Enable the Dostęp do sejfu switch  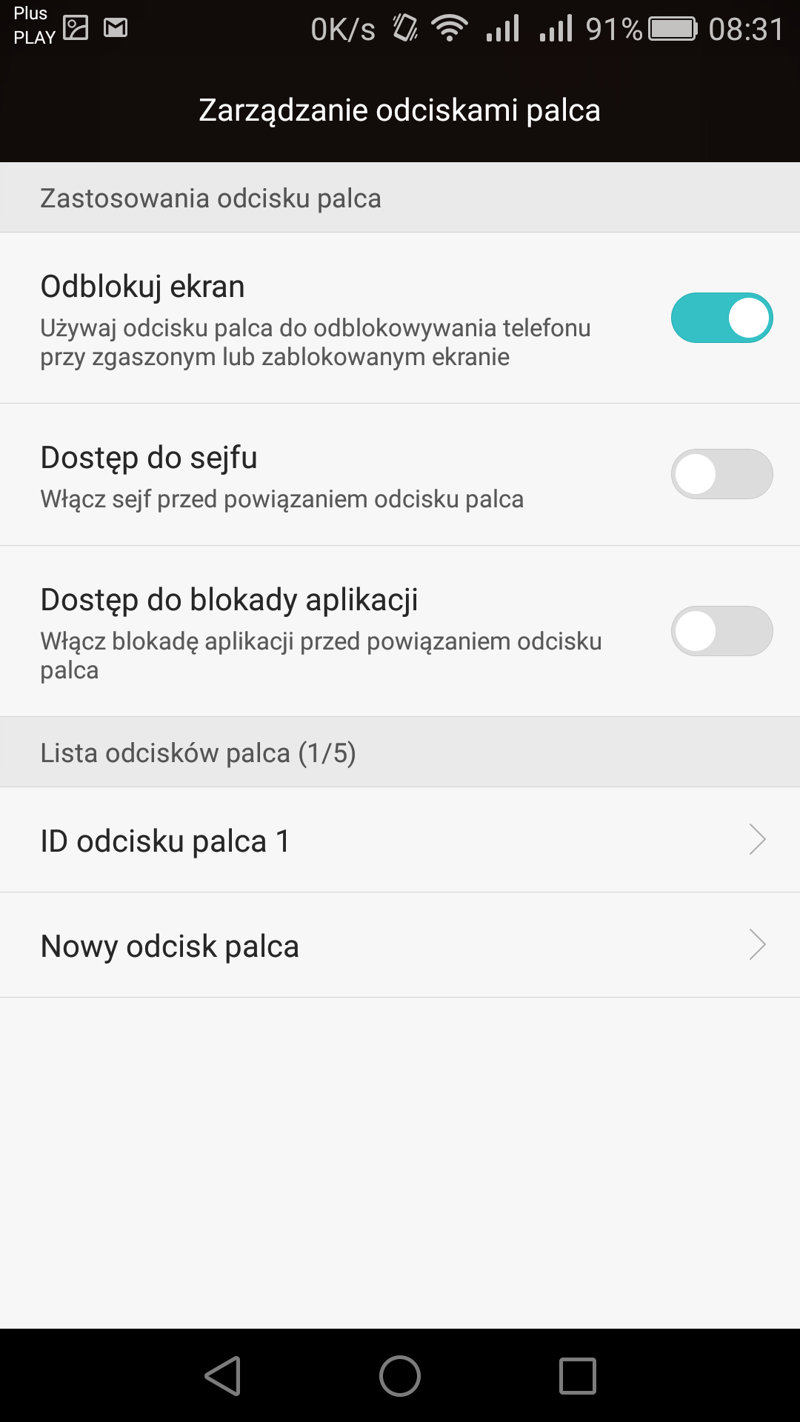coord(721,474)
